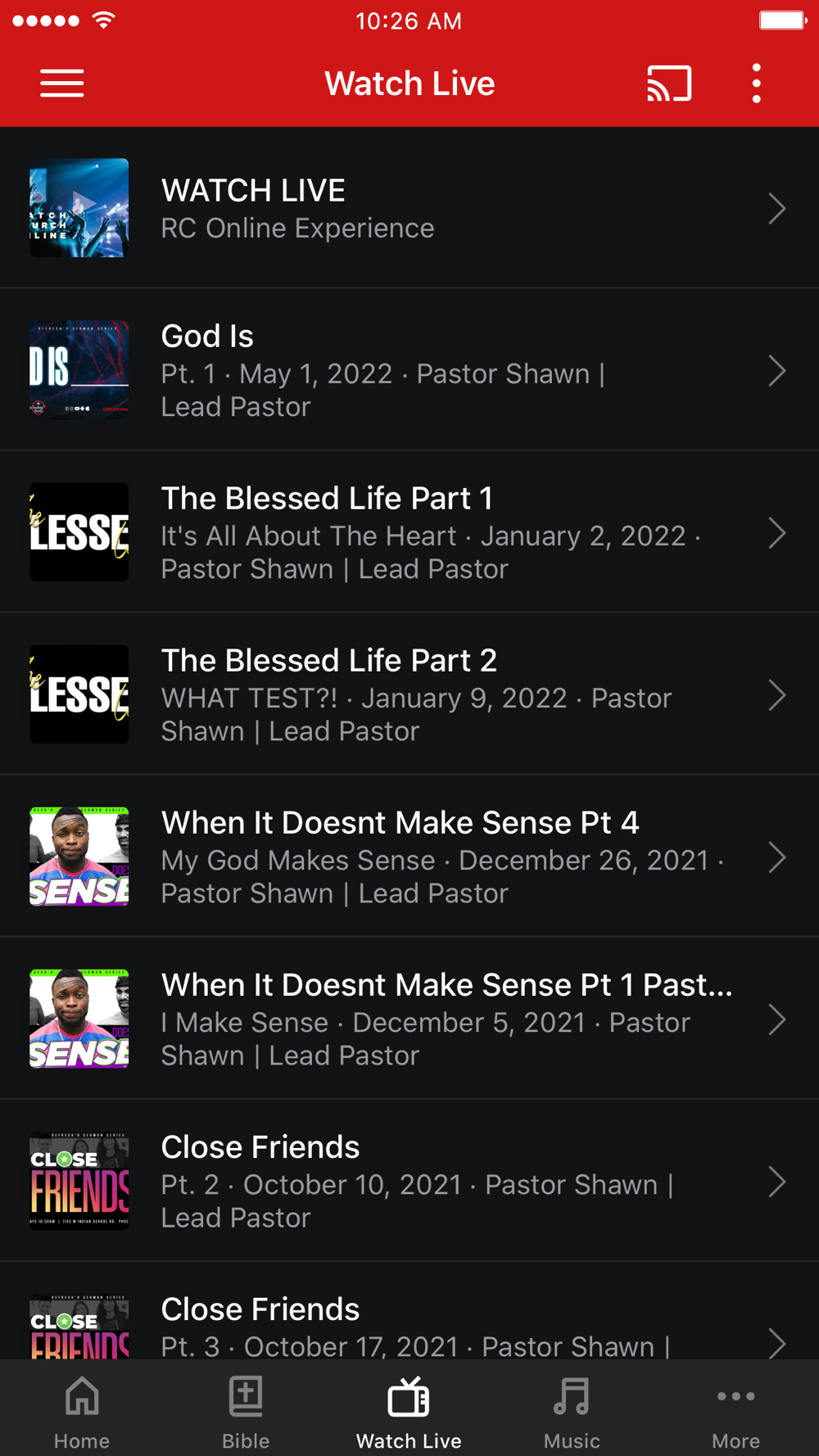The width and height of the screenshot is (819, 1456).
Task: Open WATCH LIVE RC Online Experience
Action: [x=409, y=208]
